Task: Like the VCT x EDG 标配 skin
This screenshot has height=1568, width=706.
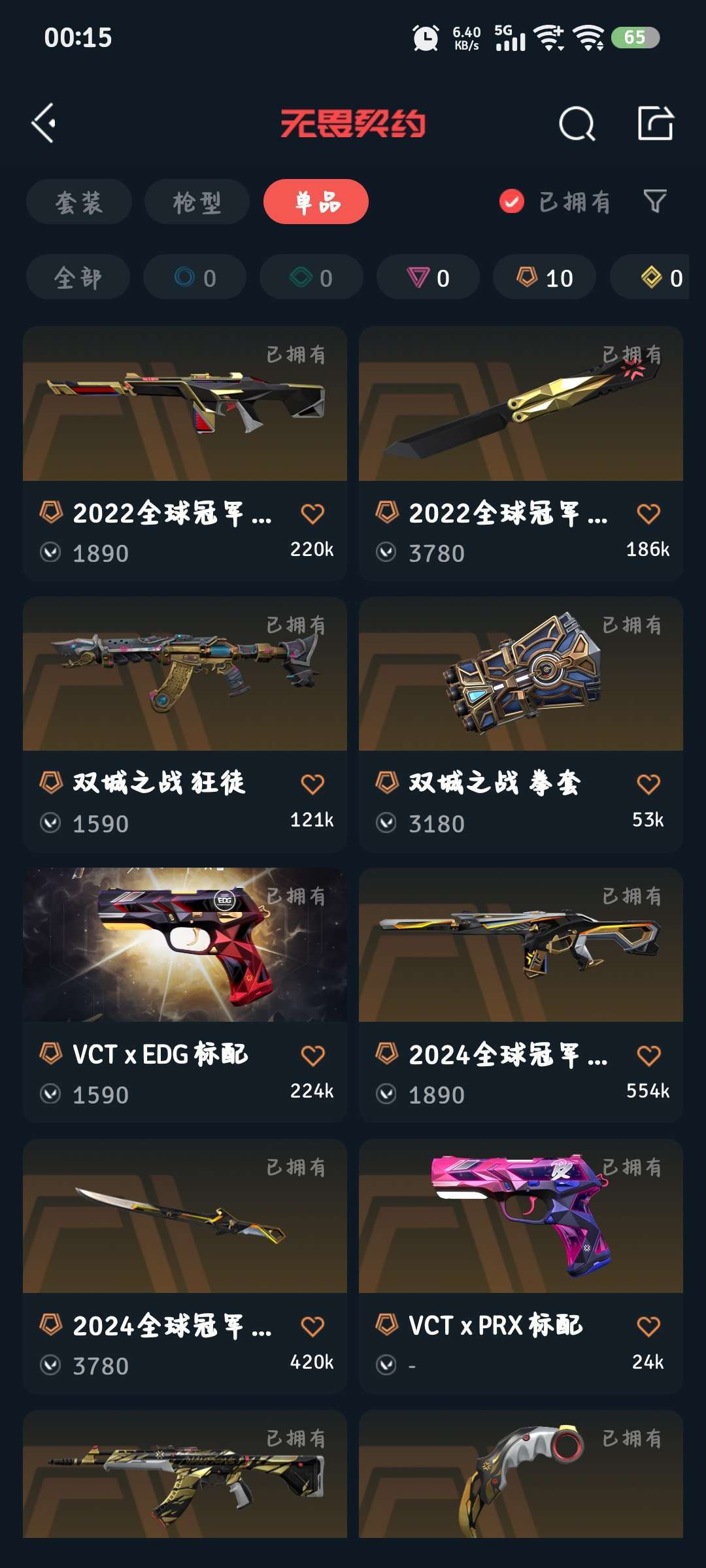Action: click(x=312, y=1055)
